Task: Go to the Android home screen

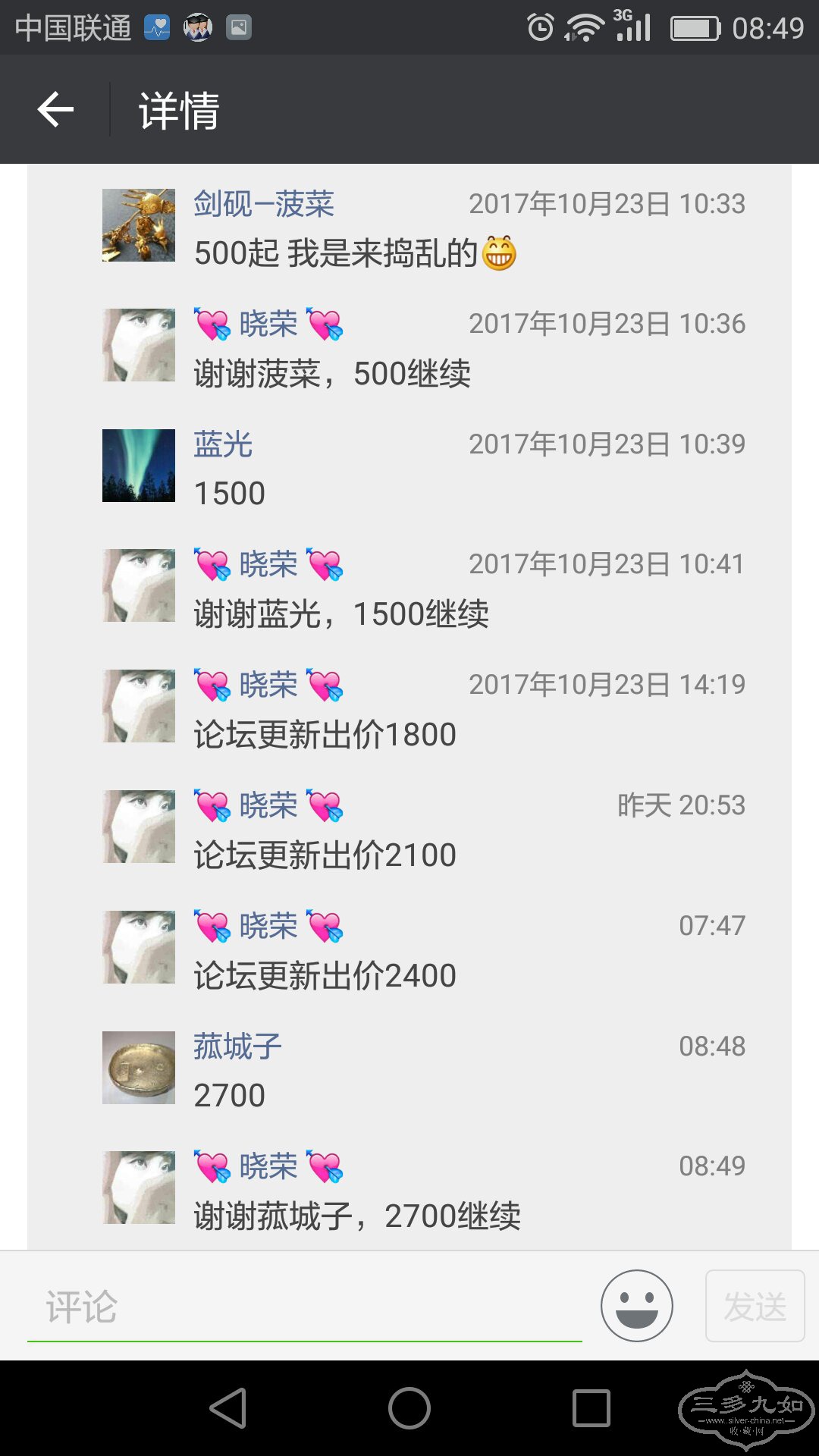Action: (409, 1408)
